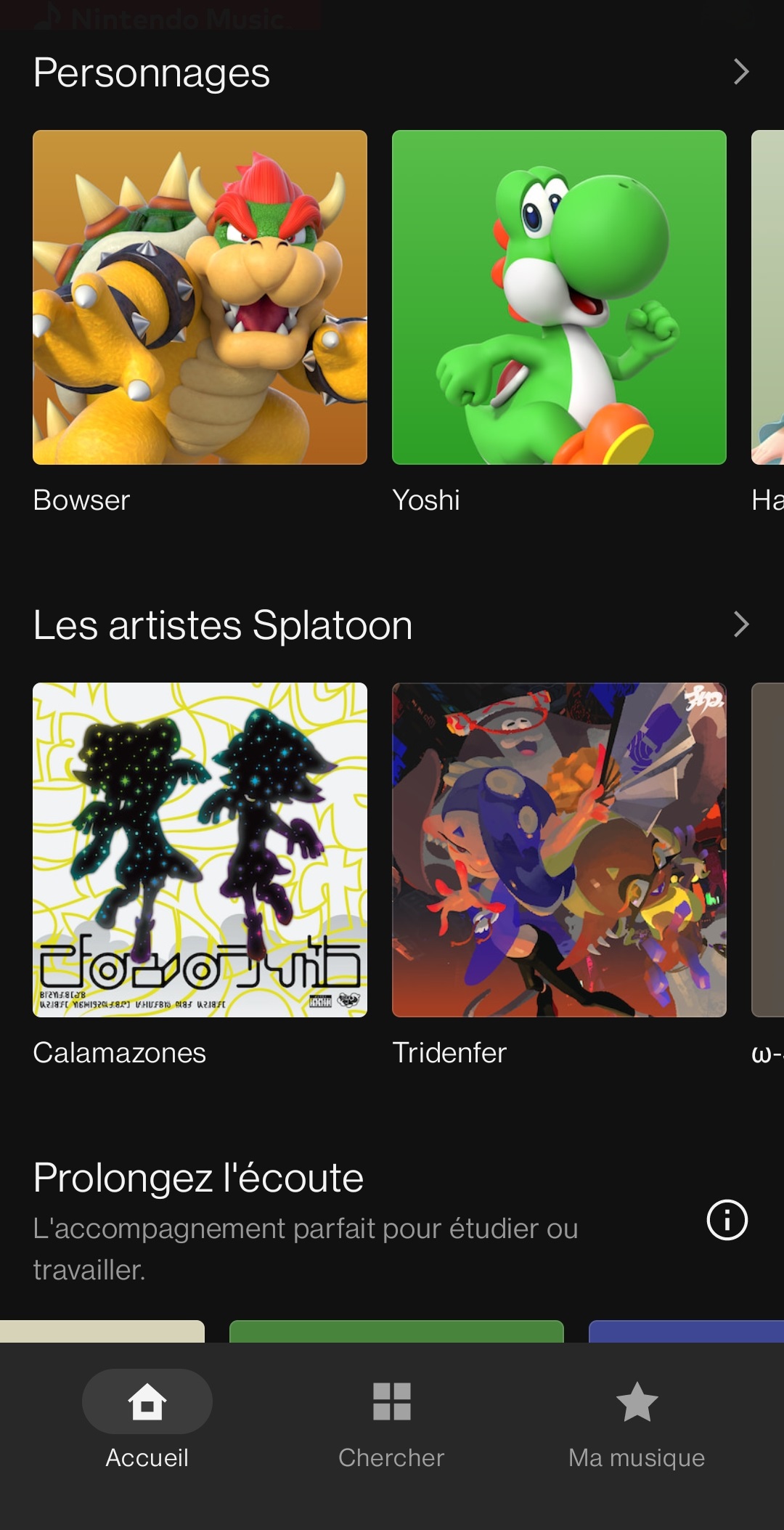
Task: Open the Bowser character card
Action: coord(200,298)
